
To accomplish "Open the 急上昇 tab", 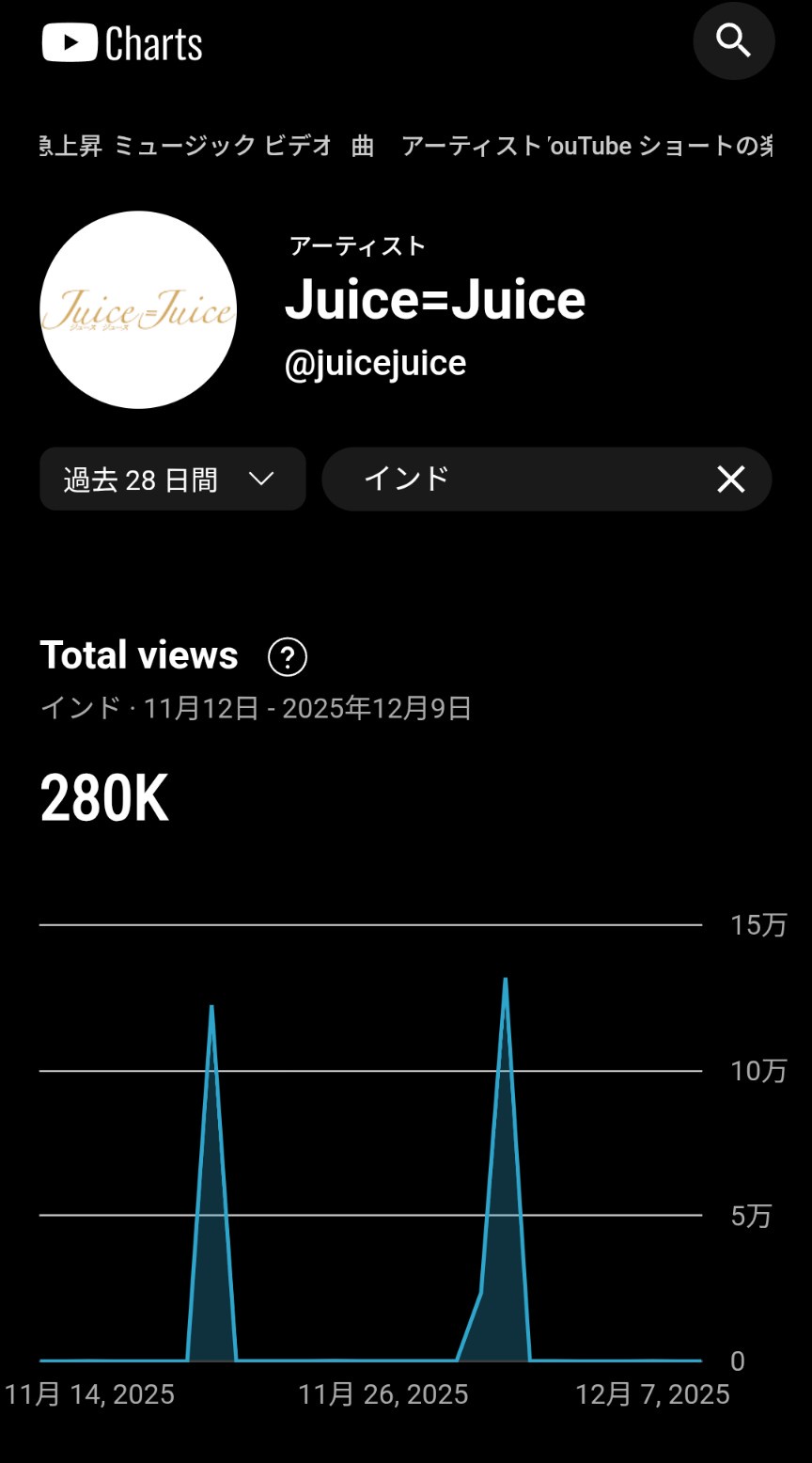I will (x=70, y=146).
